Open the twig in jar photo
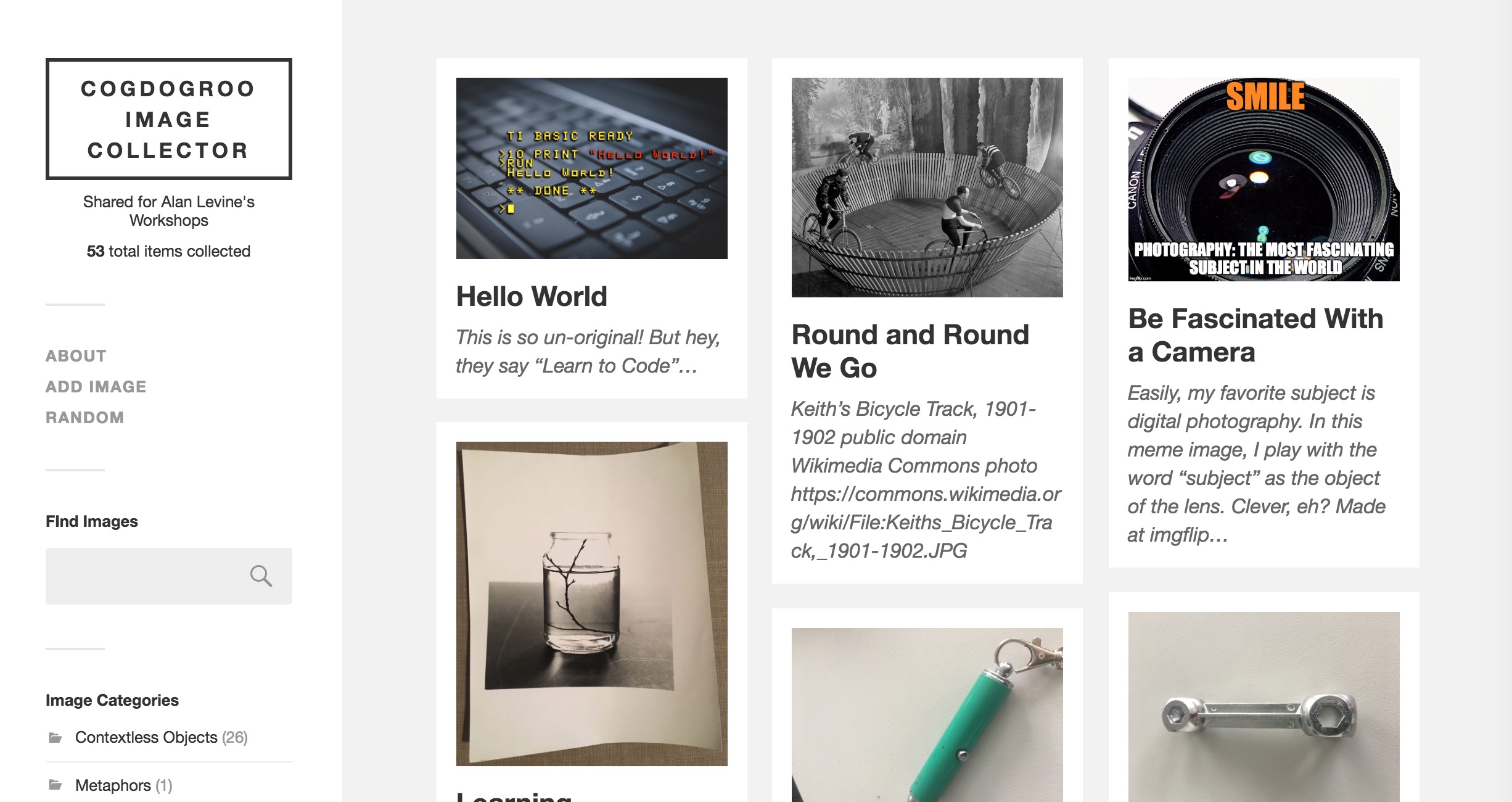Screen dimensions: 1512x802 click(x=591, y=603)
